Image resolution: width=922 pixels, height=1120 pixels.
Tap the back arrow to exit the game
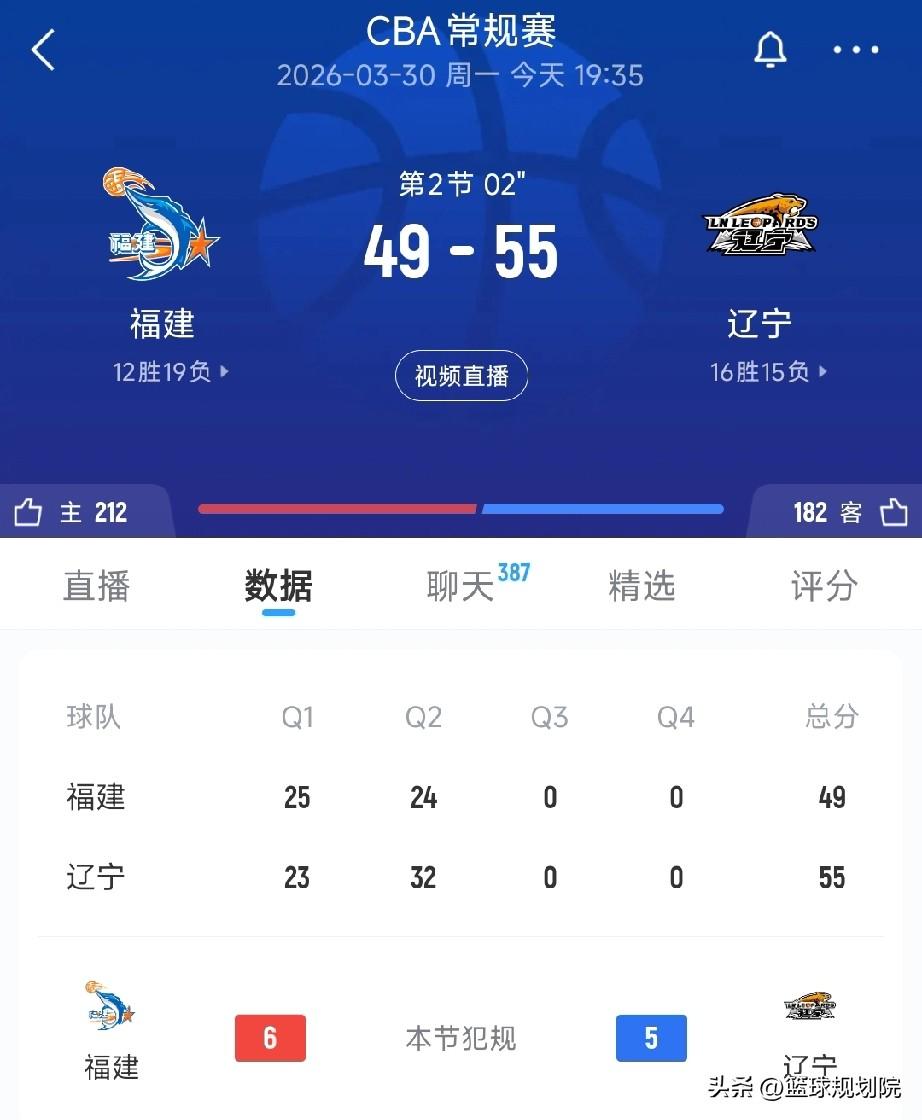tap(42, 50)
